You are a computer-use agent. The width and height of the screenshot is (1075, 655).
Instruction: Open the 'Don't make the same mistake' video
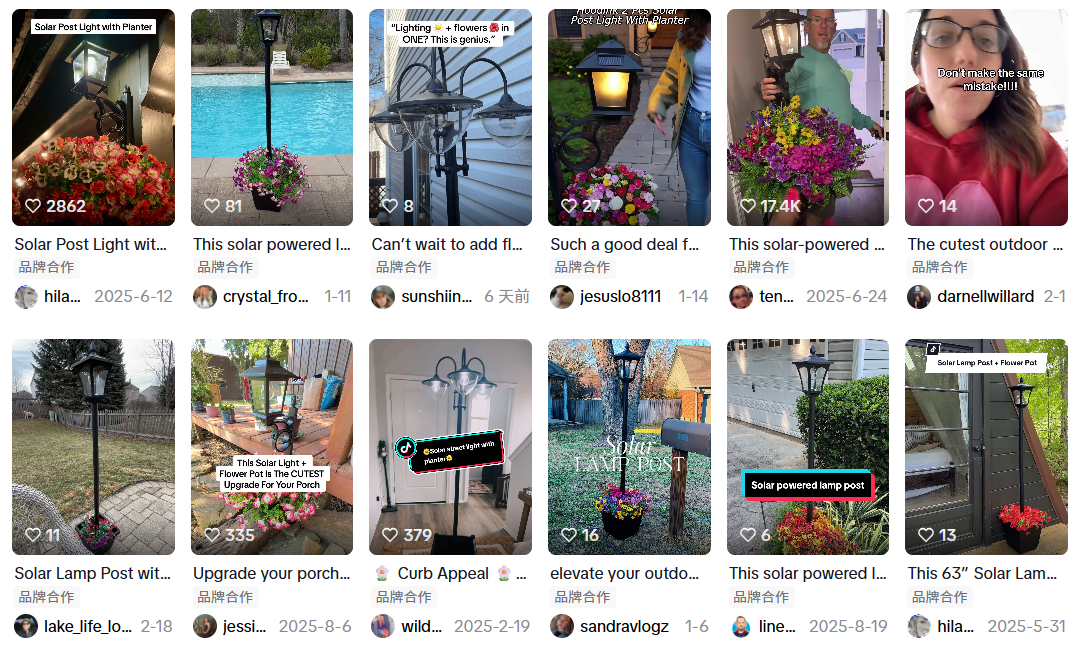click(x=986, y=117)
